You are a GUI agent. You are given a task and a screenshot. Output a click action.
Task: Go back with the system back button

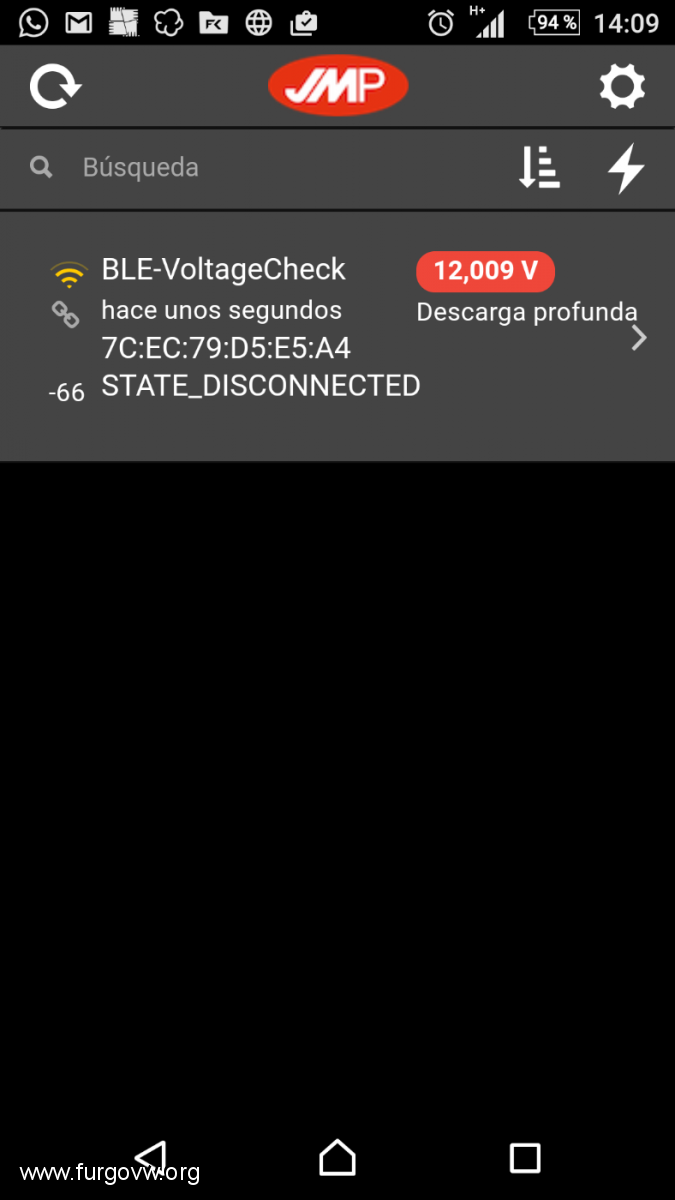(x=150, y=1157)
